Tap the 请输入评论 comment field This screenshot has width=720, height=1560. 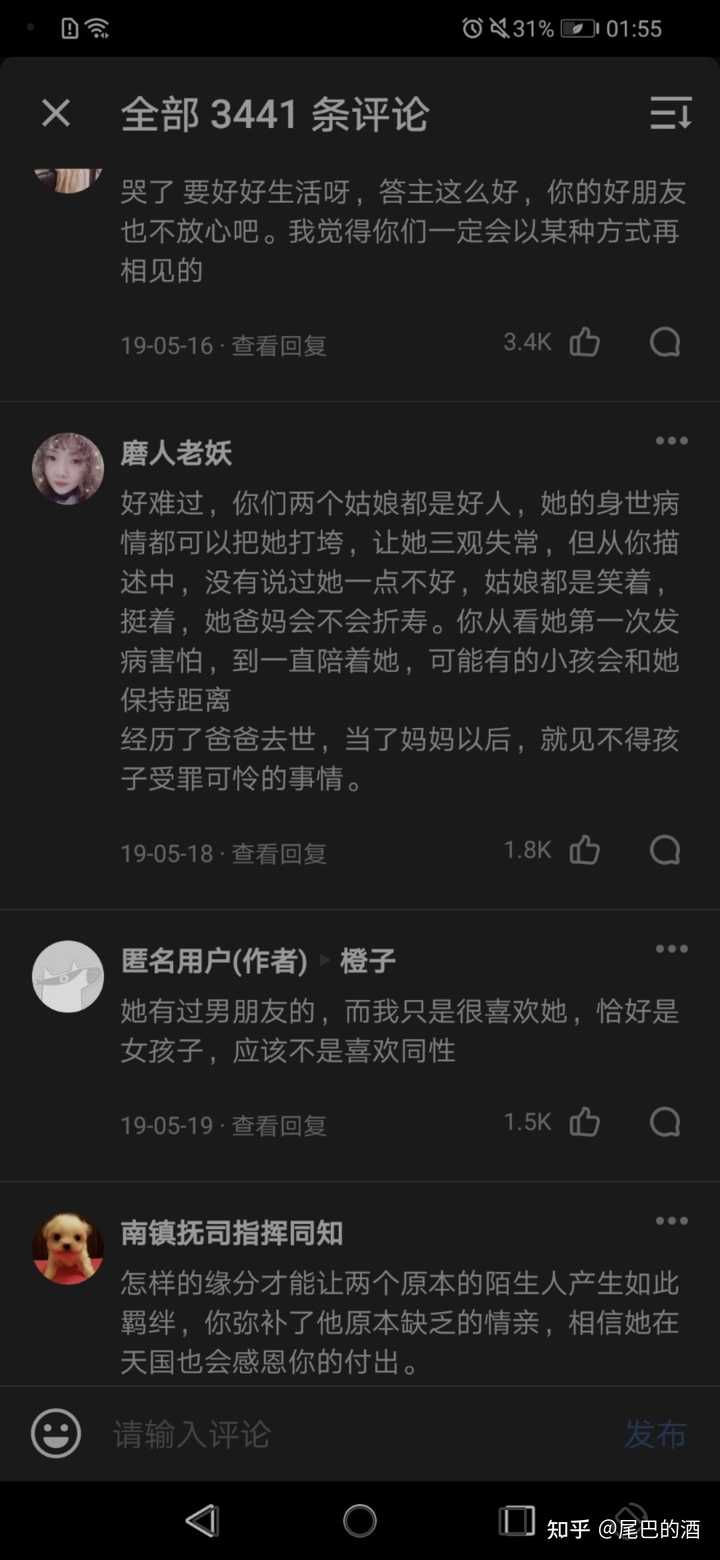(350, 1434)
